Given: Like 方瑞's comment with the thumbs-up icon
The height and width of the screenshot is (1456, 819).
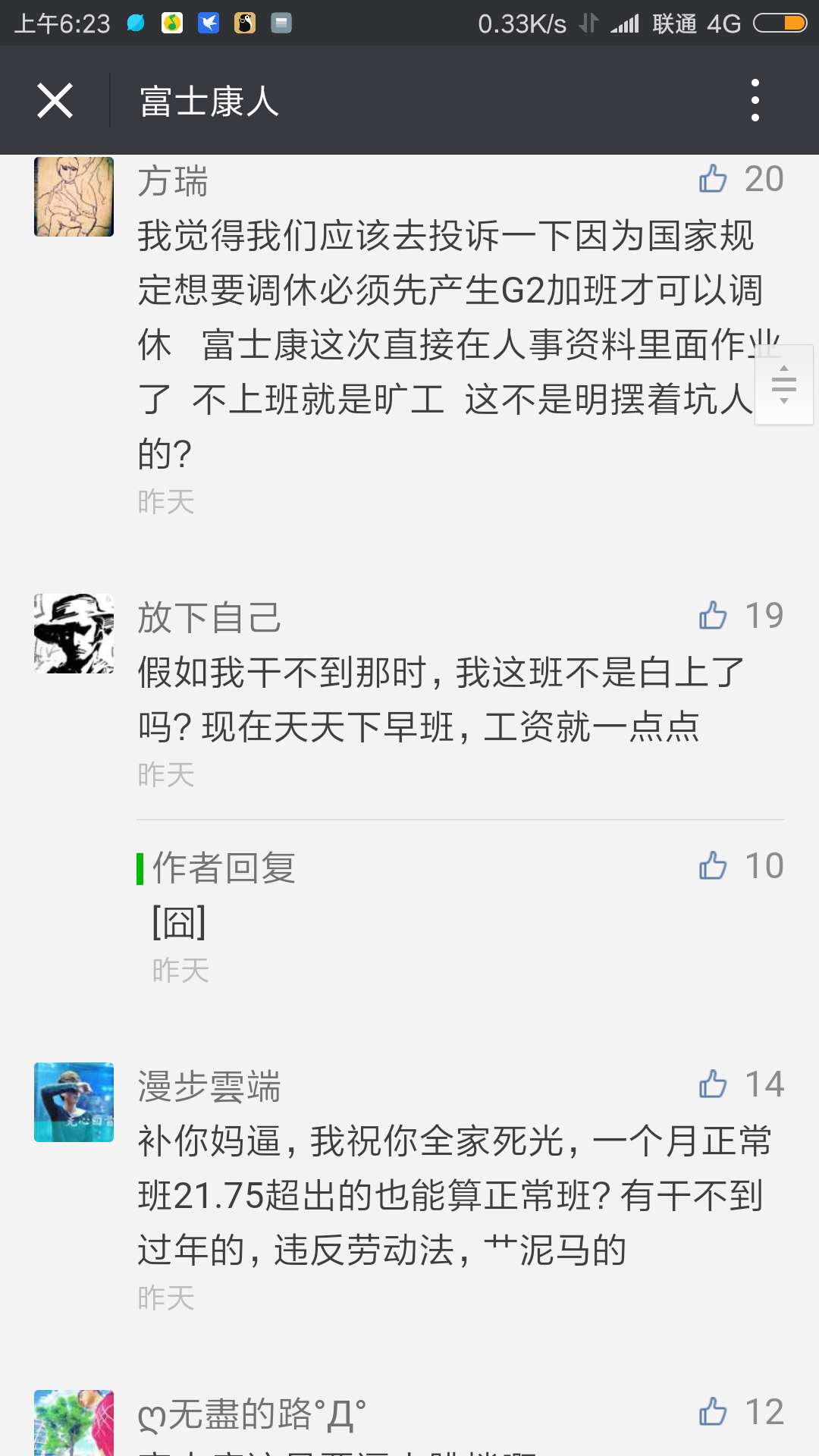Looking at the screenshot, I should pos(713,180).
